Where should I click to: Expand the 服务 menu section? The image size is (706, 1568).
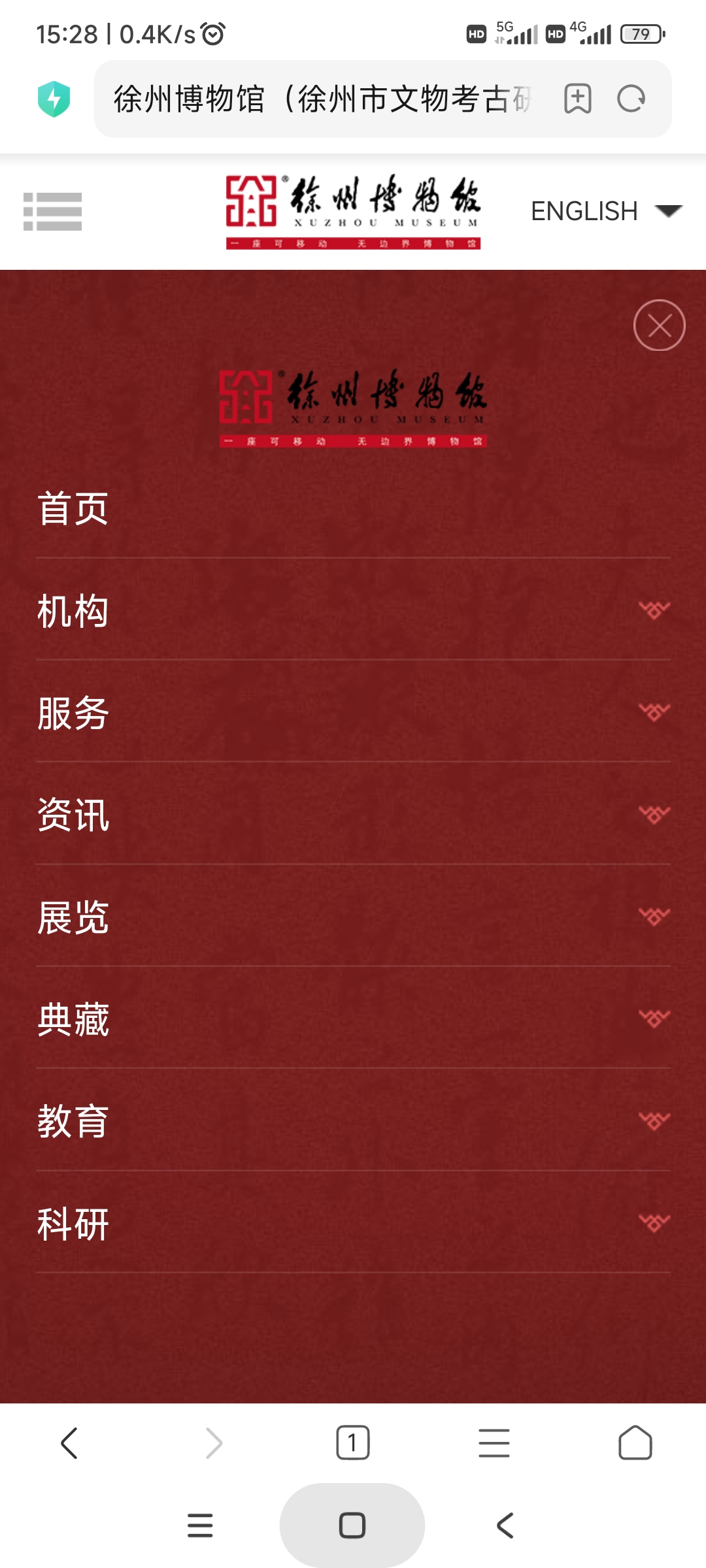coord(654,712)
